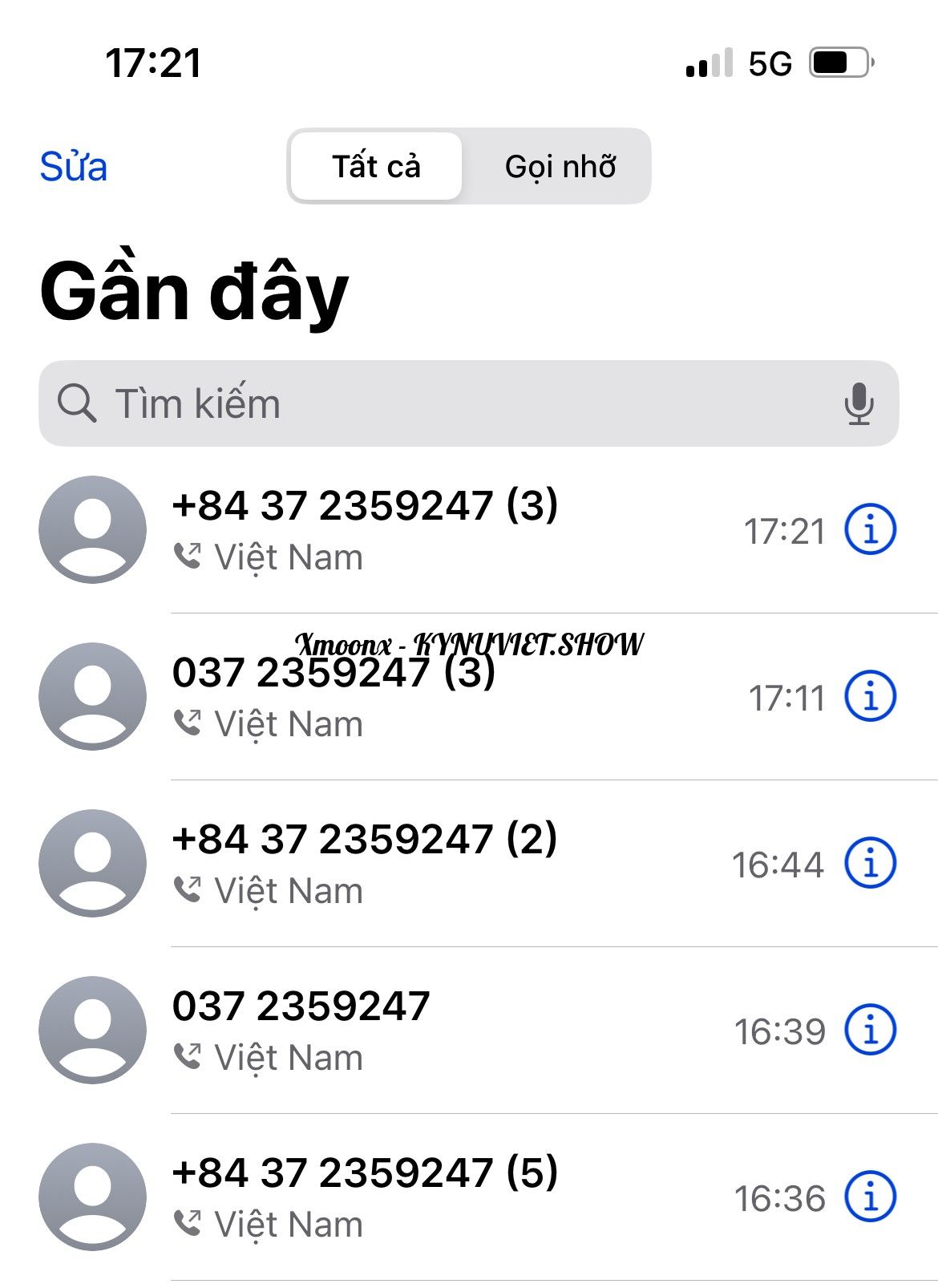
Task: Start voice dictation with the microphone icon
Action: pos(859,403)
